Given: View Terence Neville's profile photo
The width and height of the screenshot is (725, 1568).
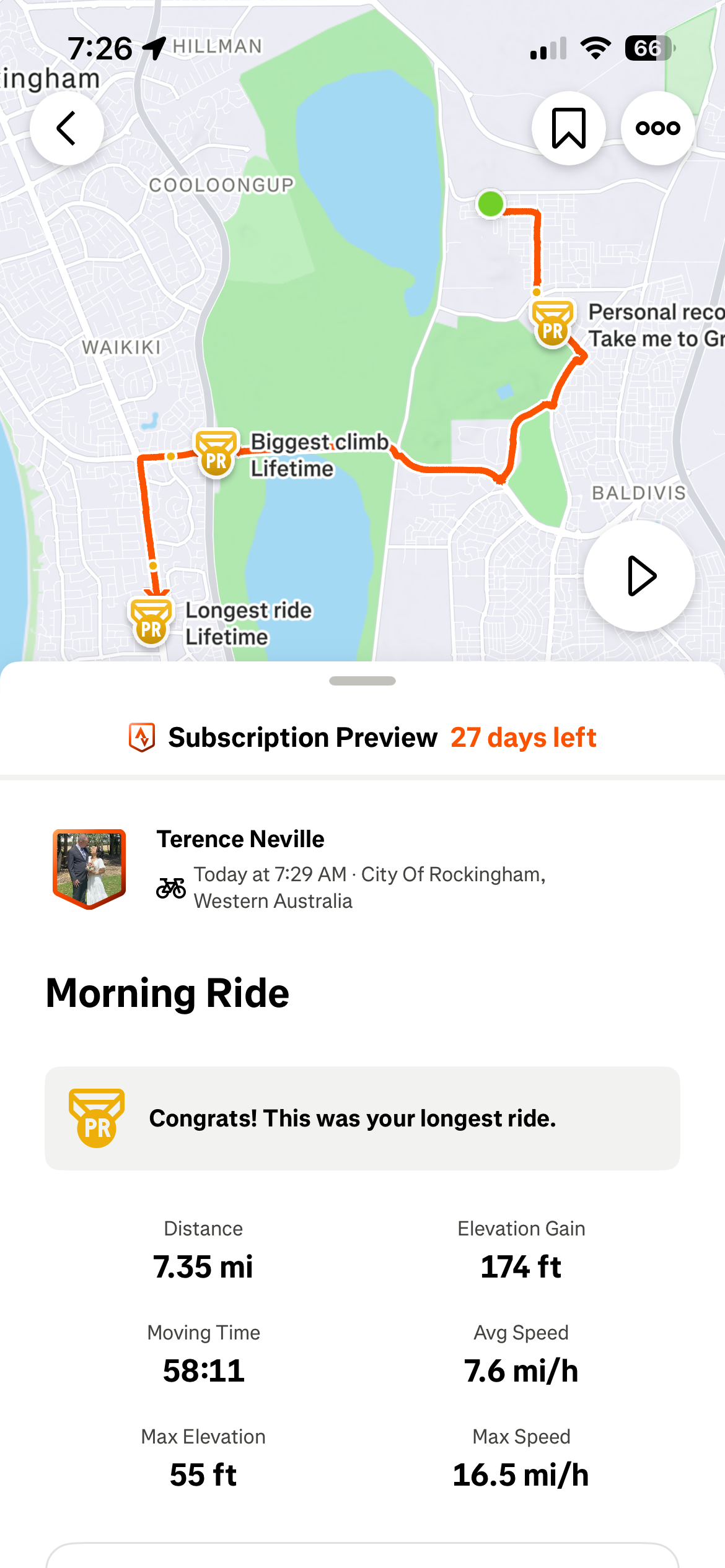Looking at the screenshot, I should pos(89,868).
